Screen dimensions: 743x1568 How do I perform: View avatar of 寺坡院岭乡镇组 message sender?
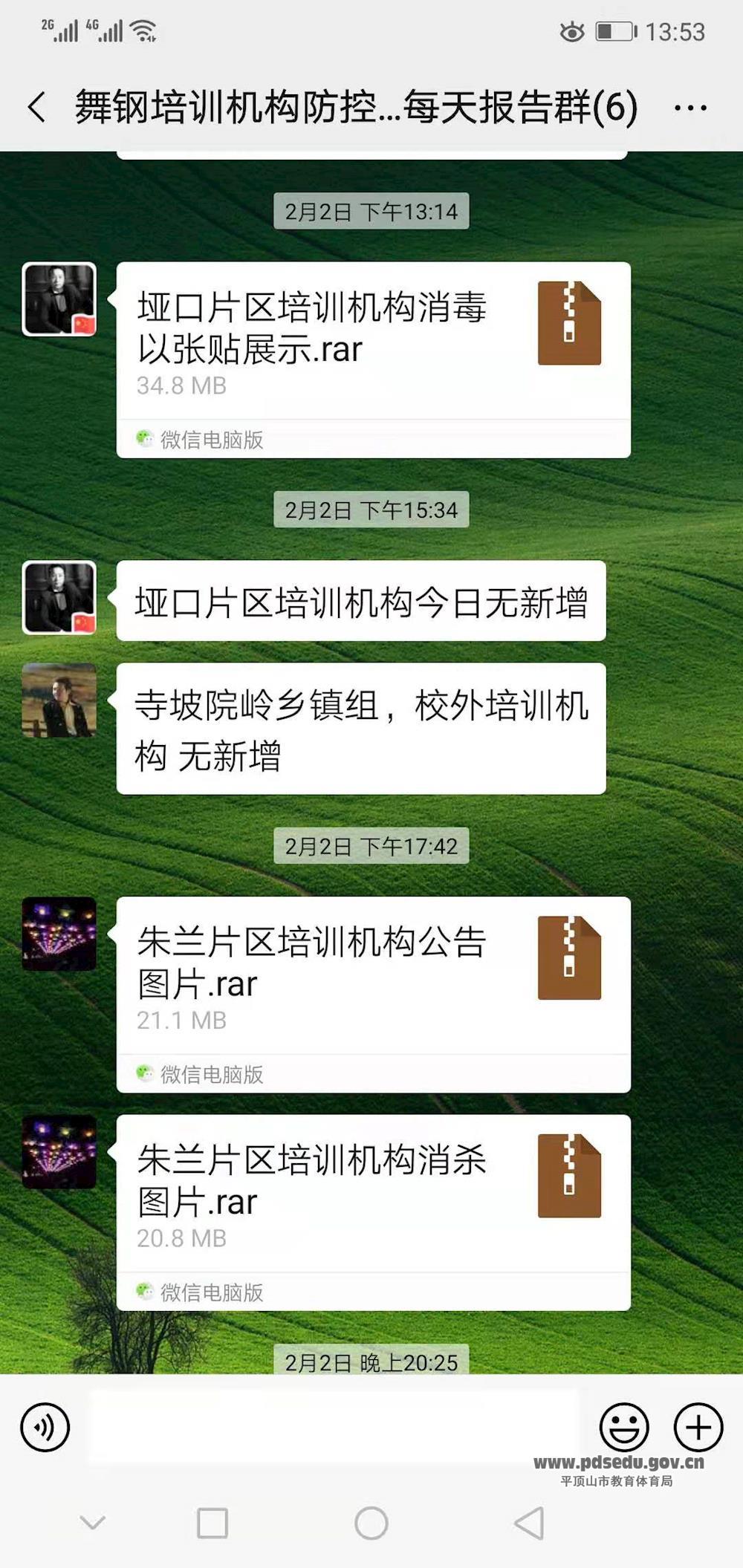[59, 700]
